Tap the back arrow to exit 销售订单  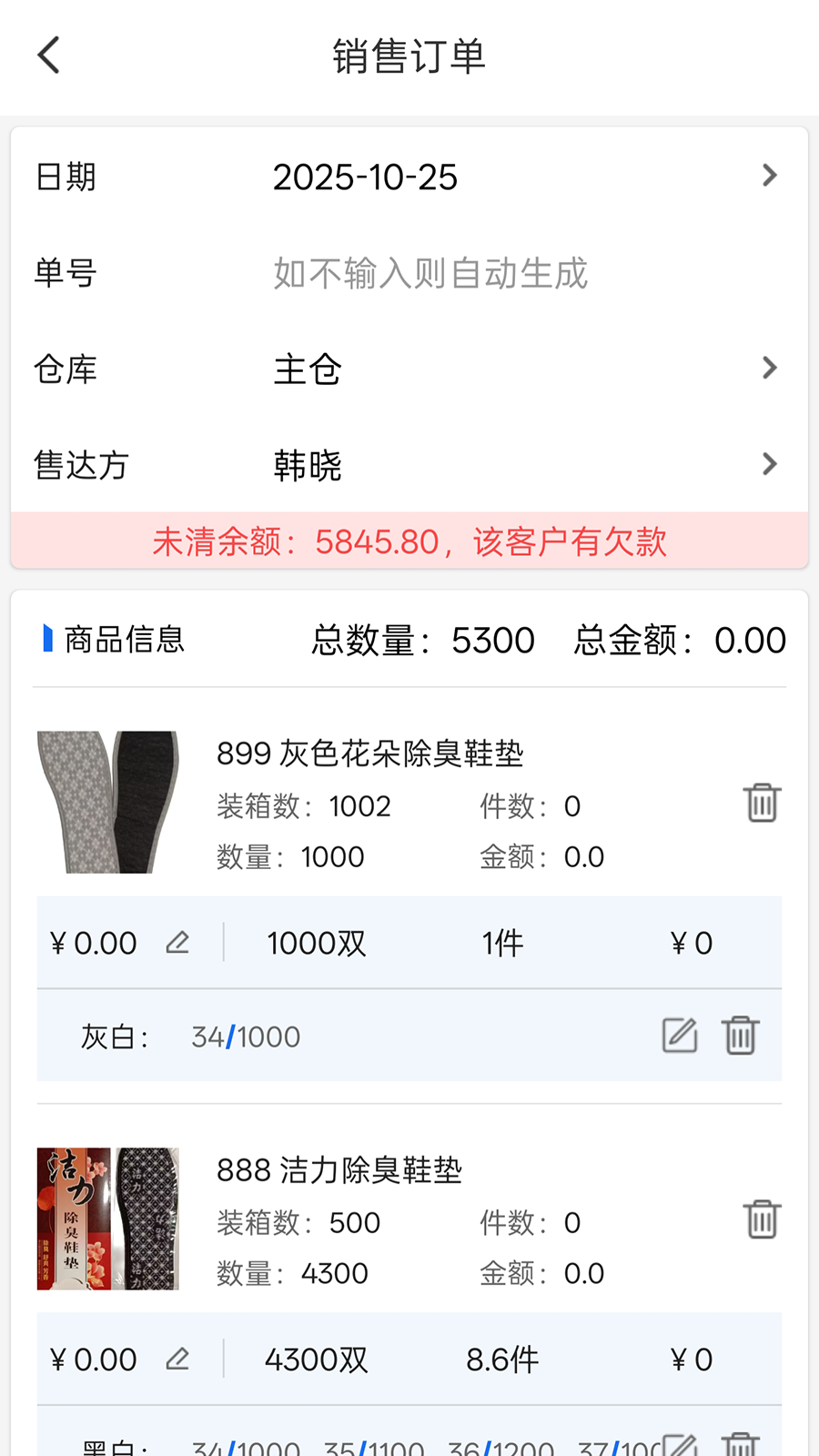coord(48,55)
